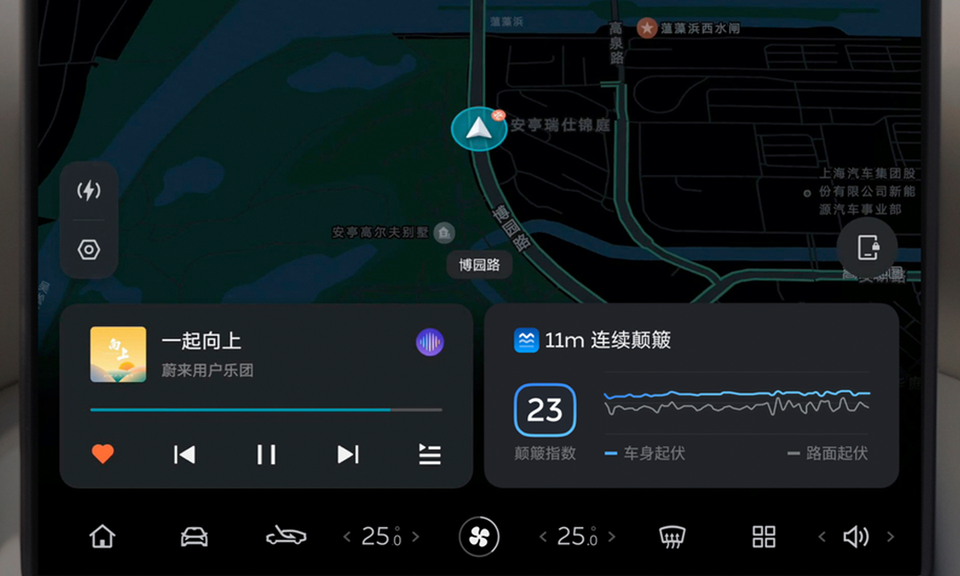
Task: Open the all apps grid
Action: [x=764, y=537]
